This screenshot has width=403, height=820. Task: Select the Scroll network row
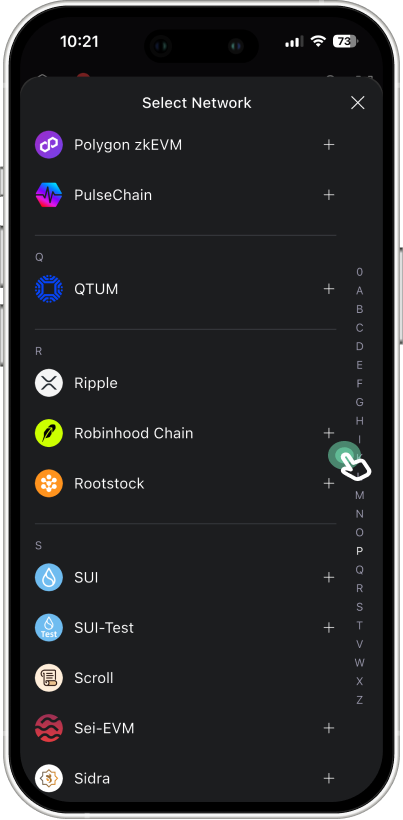186,678
